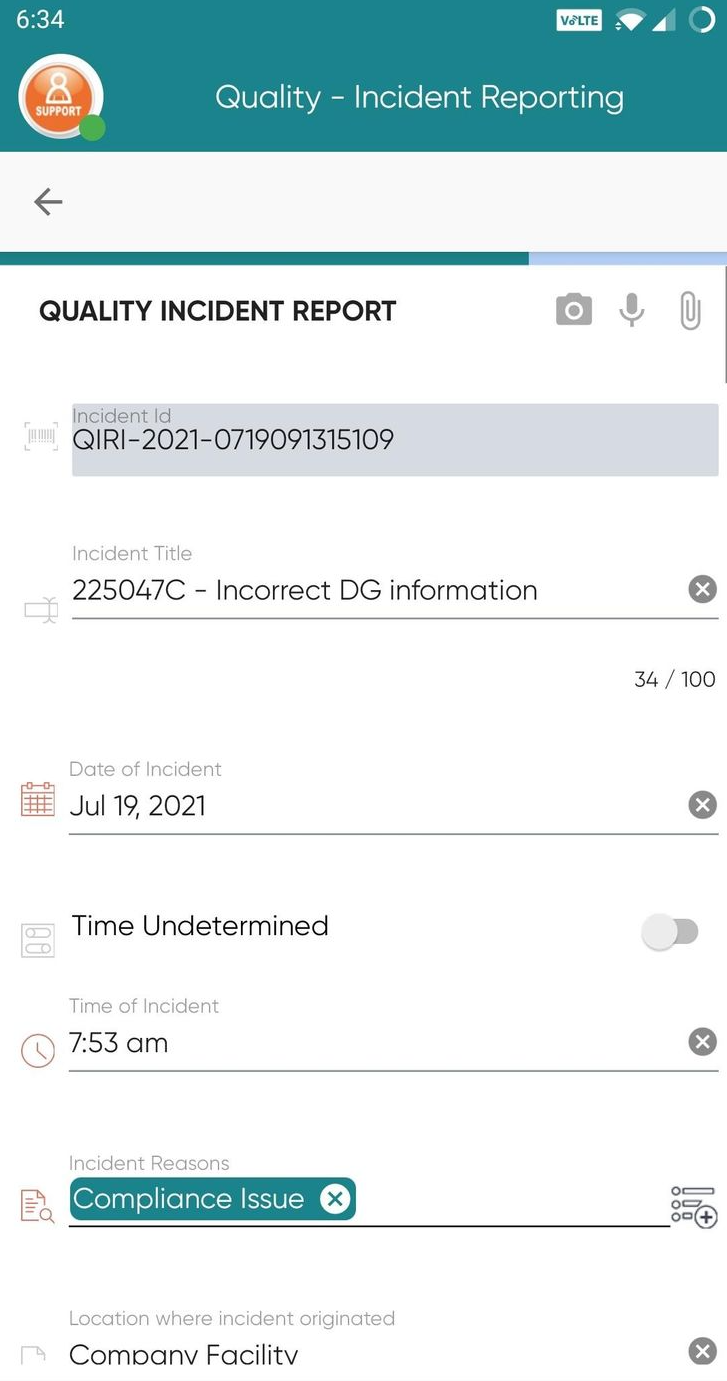Image resolution: width=727 pixels, height=1381 pixels.
Task: Clear the Date of Incident value
Action: tap(703, 804)
